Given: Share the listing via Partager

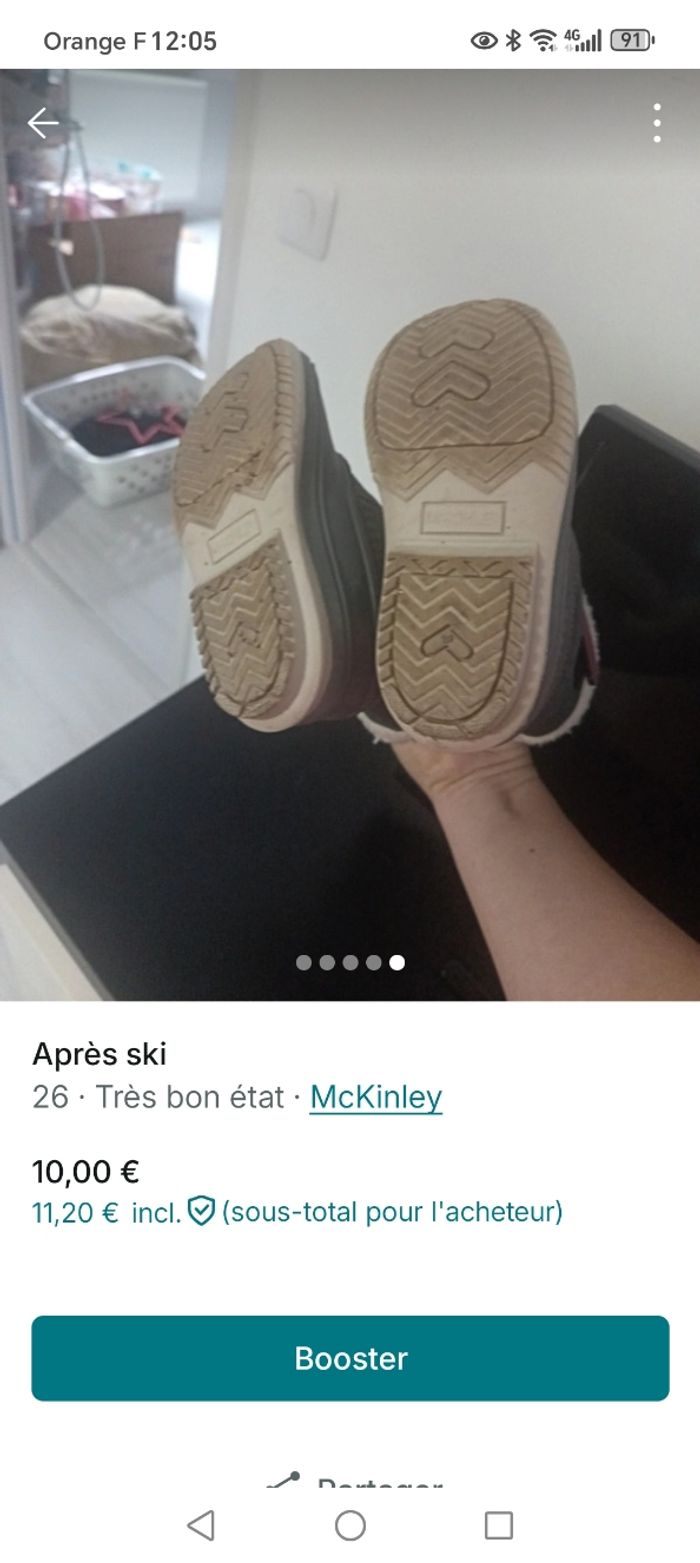Looking at the screenshot, I should [x=355, y=1483].
